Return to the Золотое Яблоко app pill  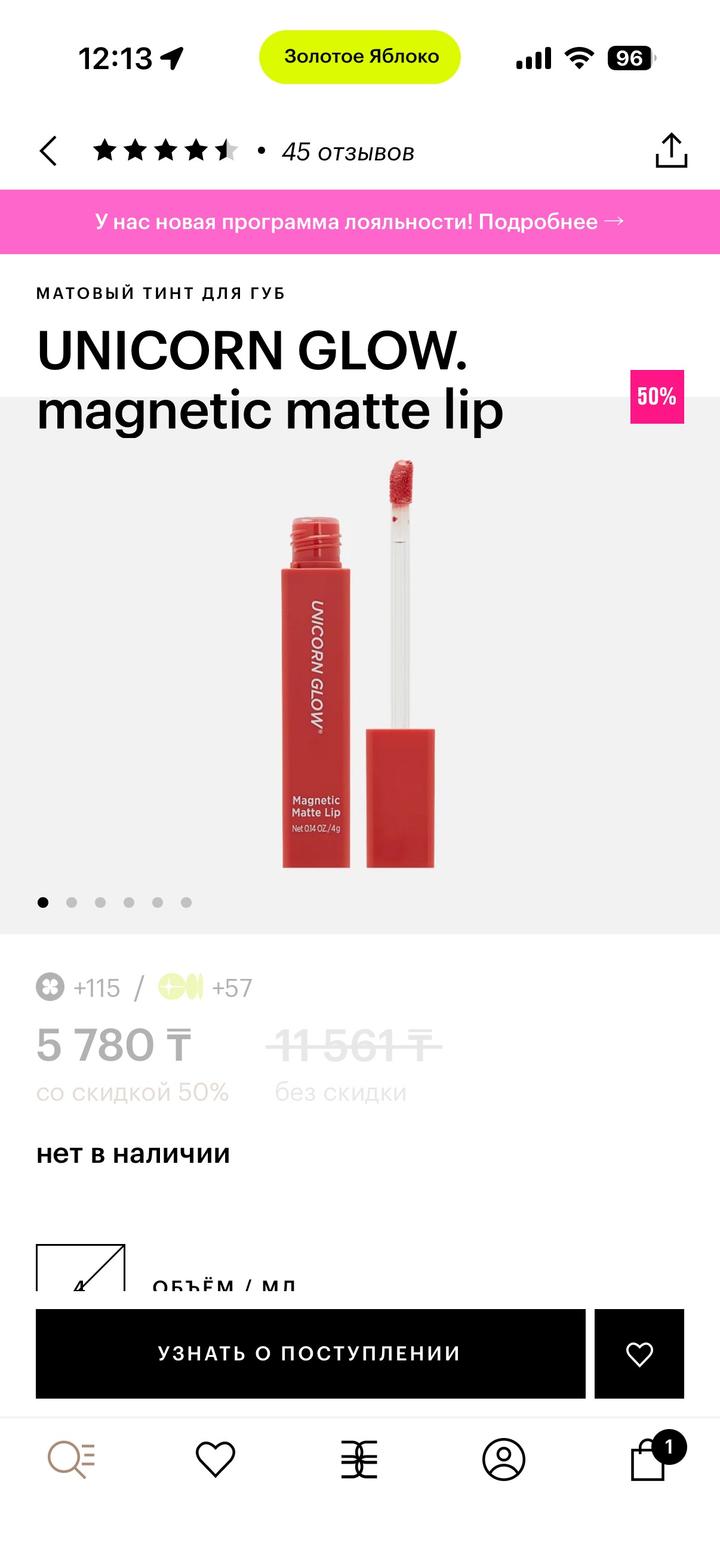click(x=360, y=57)
